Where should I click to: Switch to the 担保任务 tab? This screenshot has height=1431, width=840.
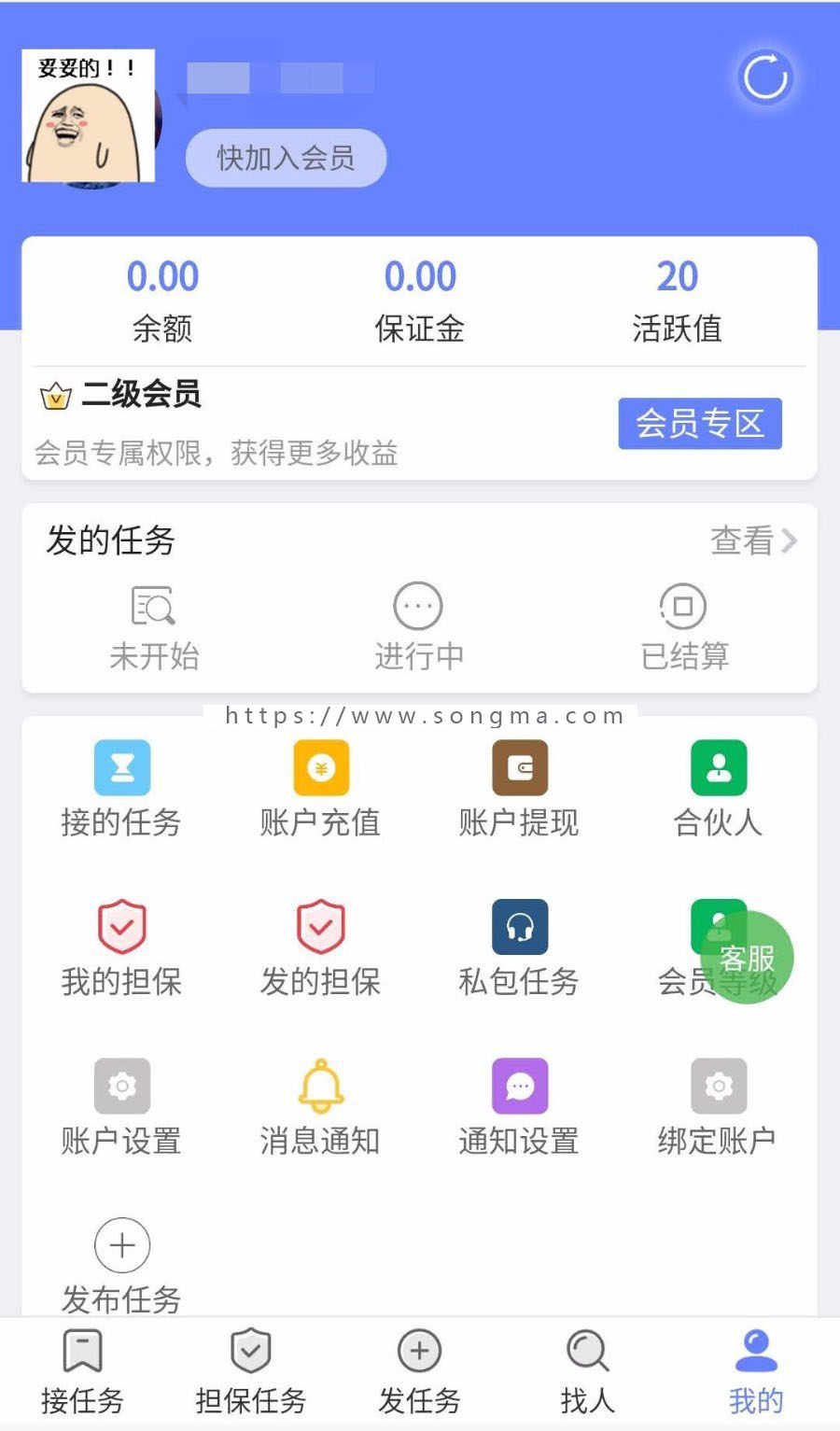(x=250, y=1372)
